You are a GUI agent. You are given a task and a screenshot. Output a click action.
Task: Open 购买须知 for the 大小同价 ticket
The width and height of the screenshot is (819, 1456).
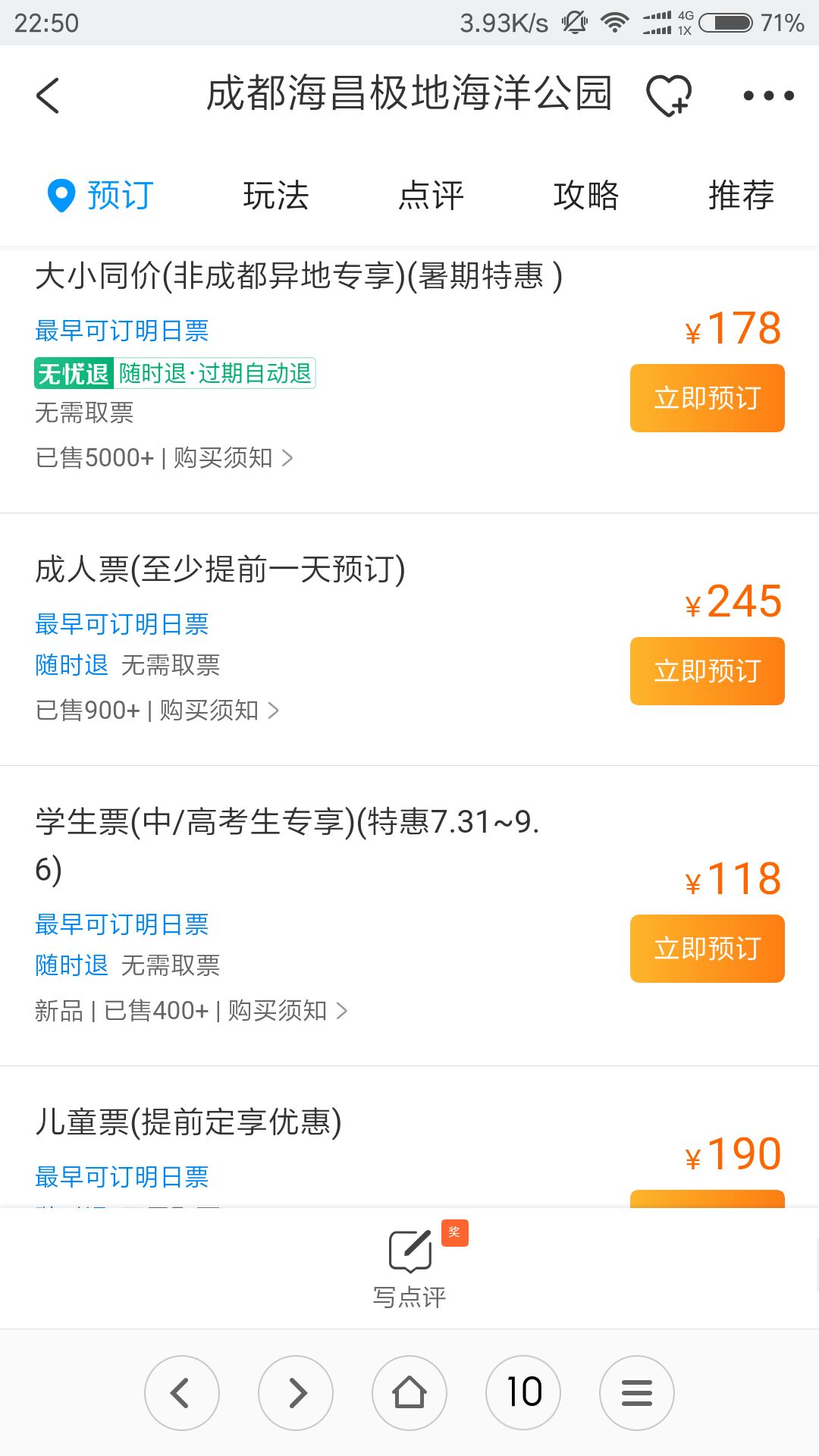[x=233, y=458]
